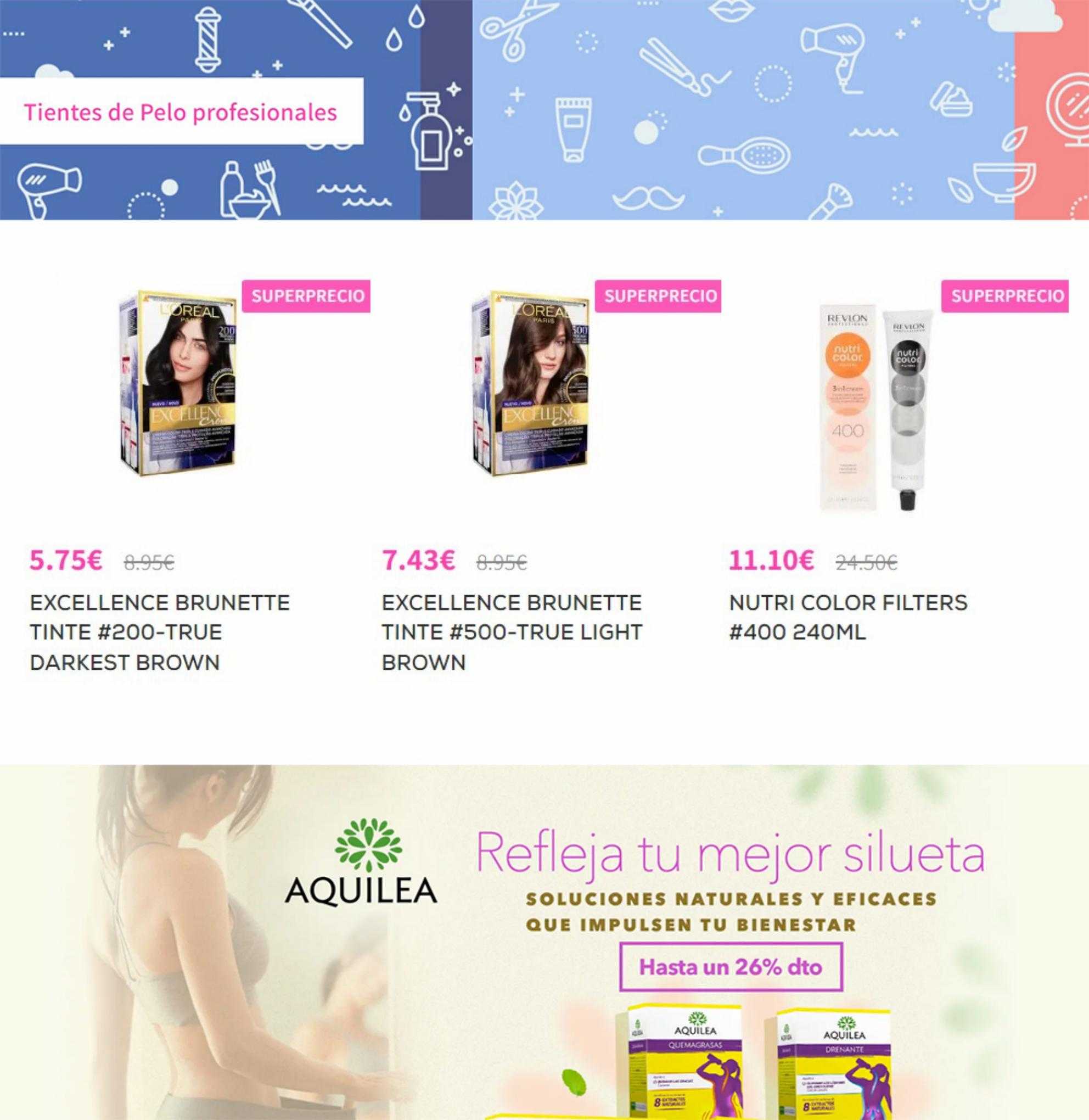Open Excellence Brunette #200 True Darkest Brown product

coord(160,631)
